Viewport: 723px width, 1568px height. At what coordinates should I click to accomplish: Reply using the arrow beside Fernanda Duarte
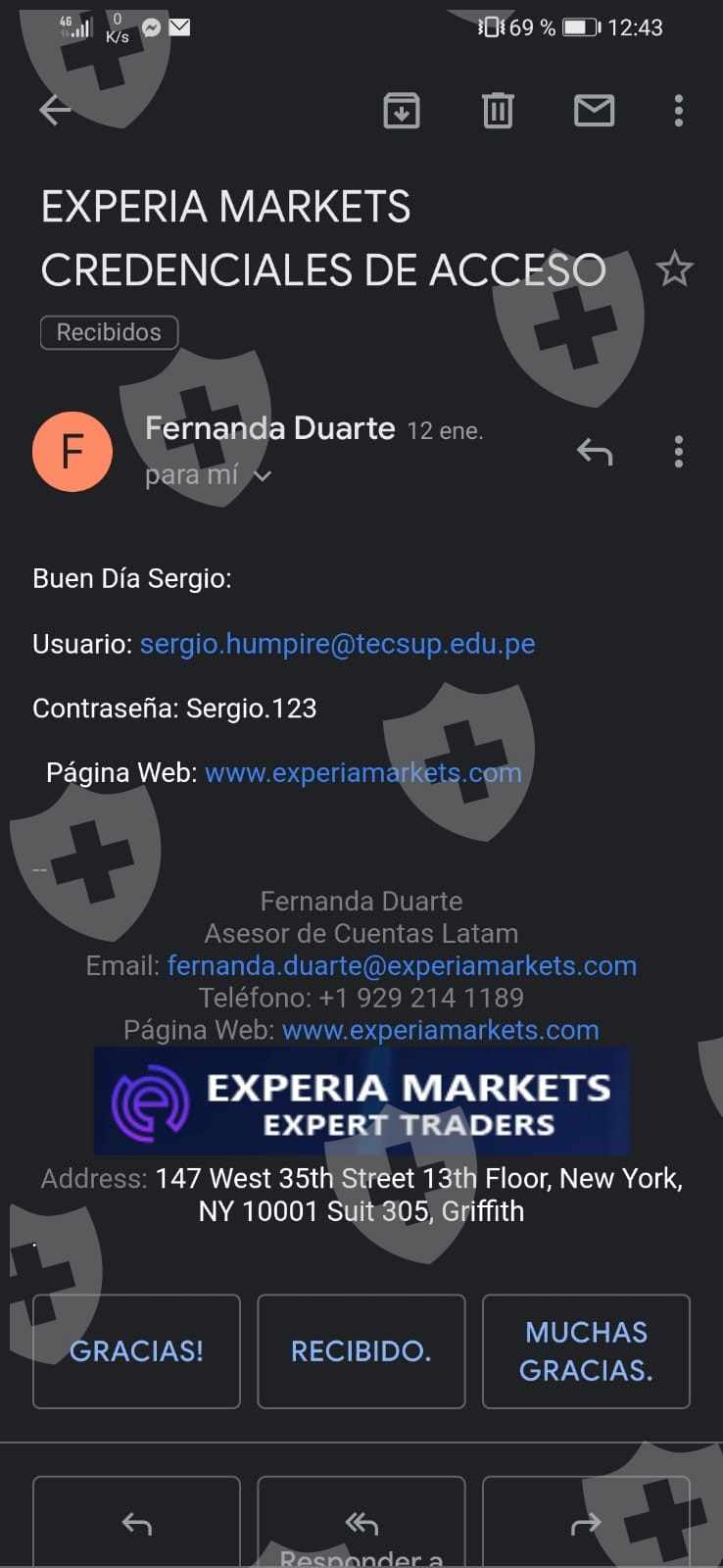(x=595, y=452)
